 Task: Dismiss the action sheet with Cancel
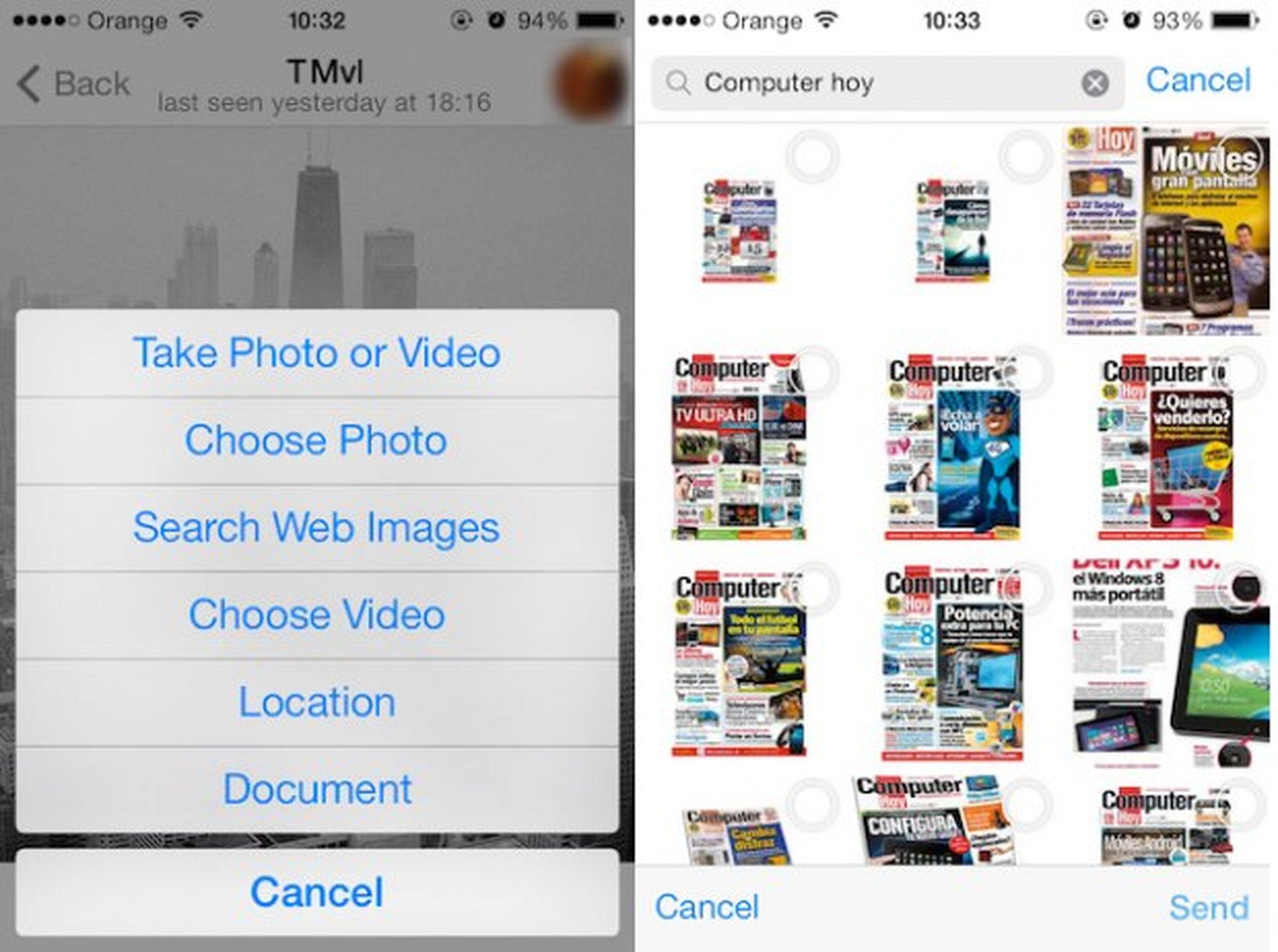(x=317, y=892)
